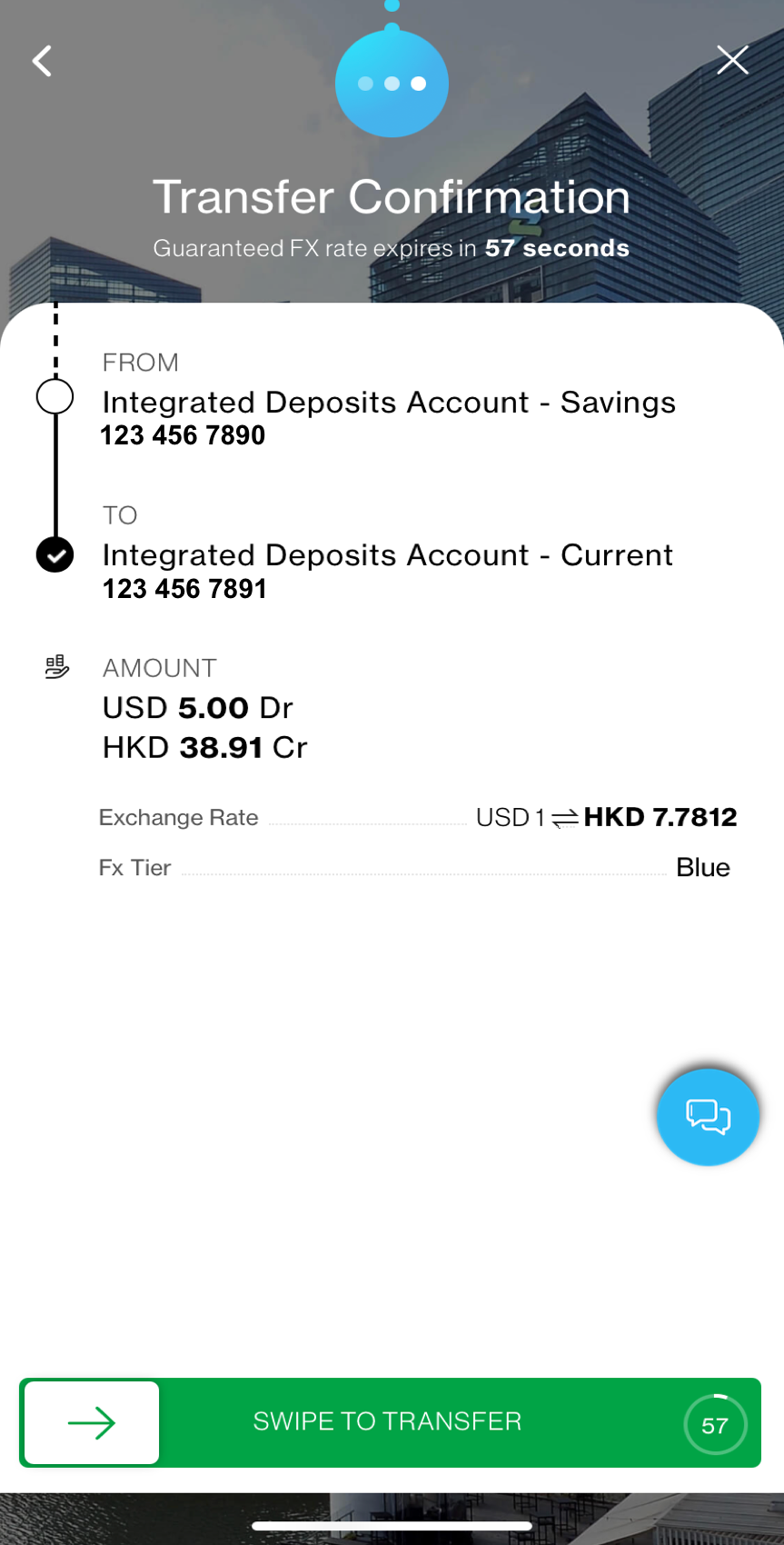Select the FROM account circle marker
Image resolution: width=784 pixels, height=1545 pixels.
point(55,396)
